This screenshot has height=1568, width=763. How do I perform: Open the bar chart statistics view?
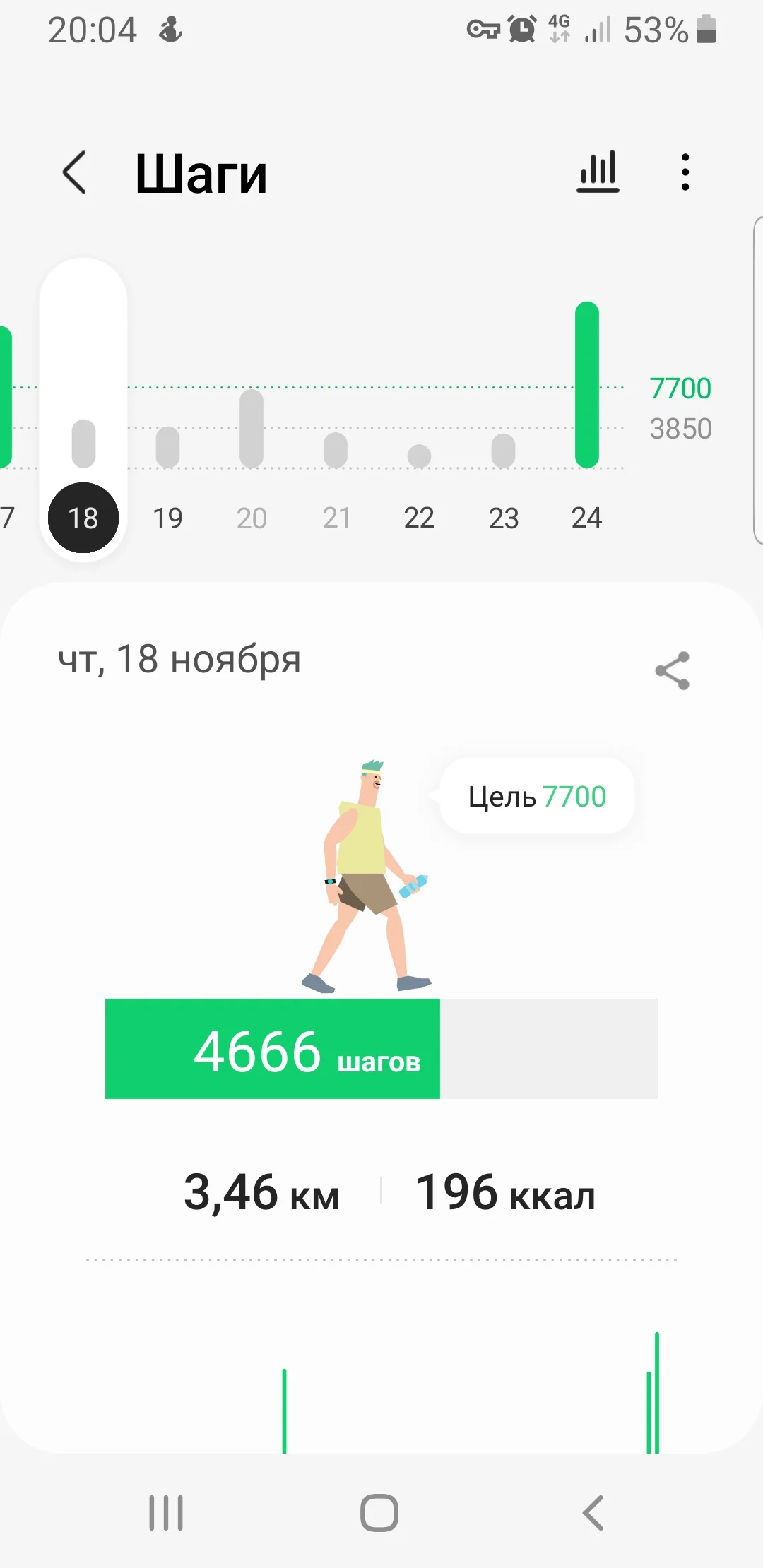(x=598, y=172)
